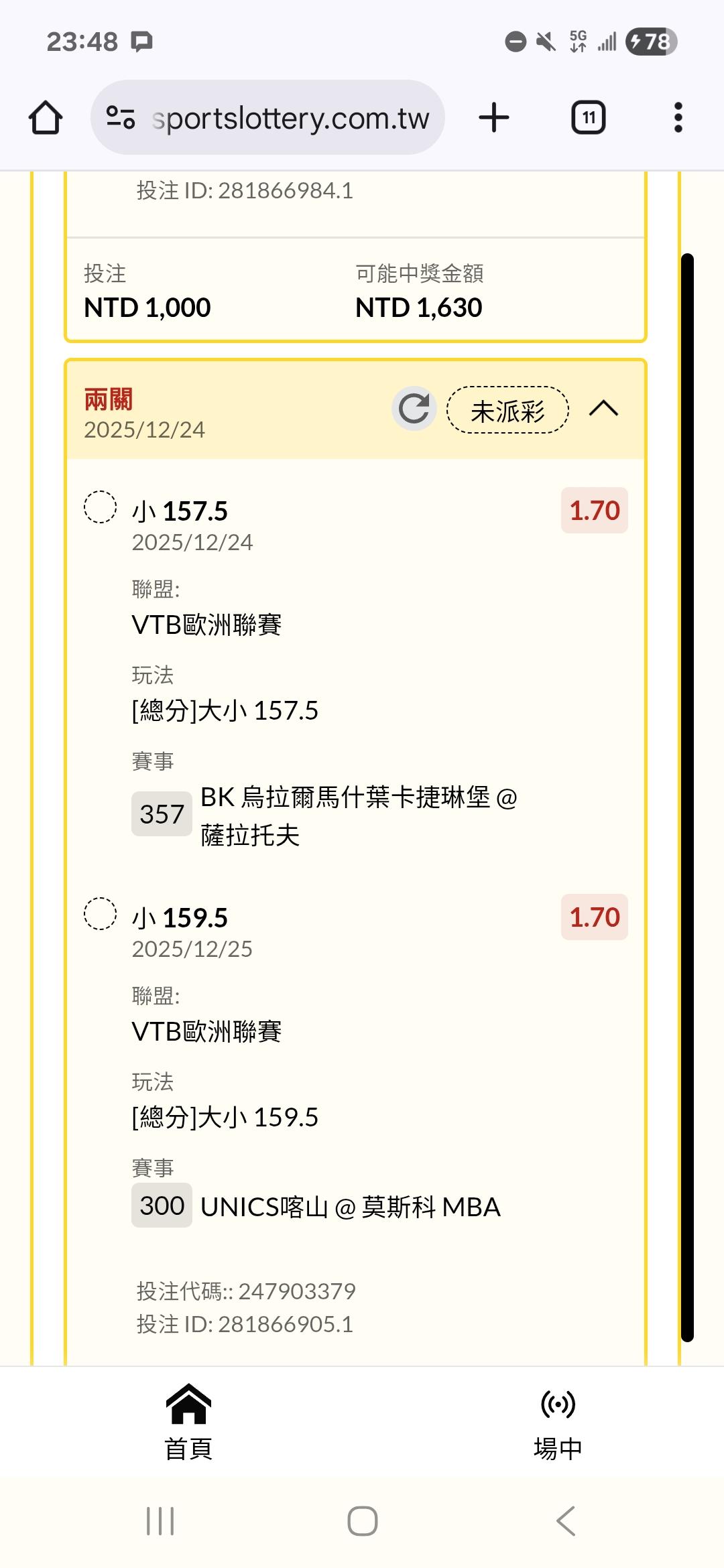Viewport: 724px width, 1568px height.
Task: Open recent apps from navigation bar
Action: tap(160, 1520)
